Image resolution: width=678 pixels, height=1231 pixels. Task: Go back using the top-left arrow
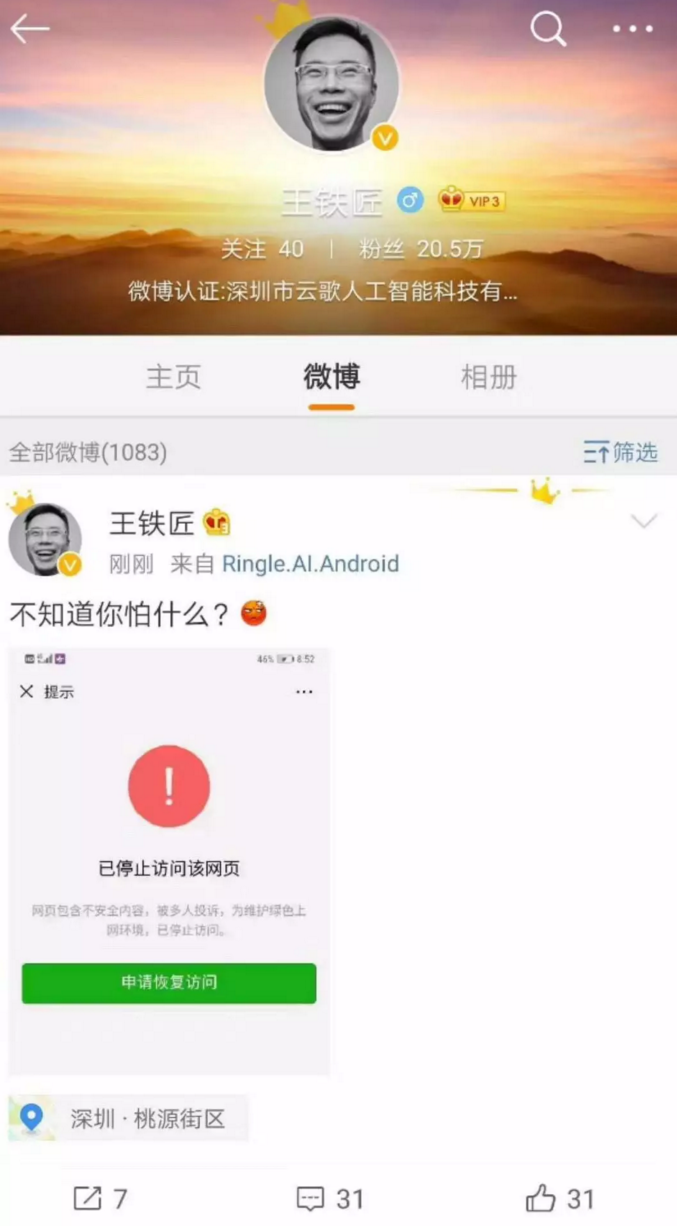pyautogui.click(x=30, y=30)
